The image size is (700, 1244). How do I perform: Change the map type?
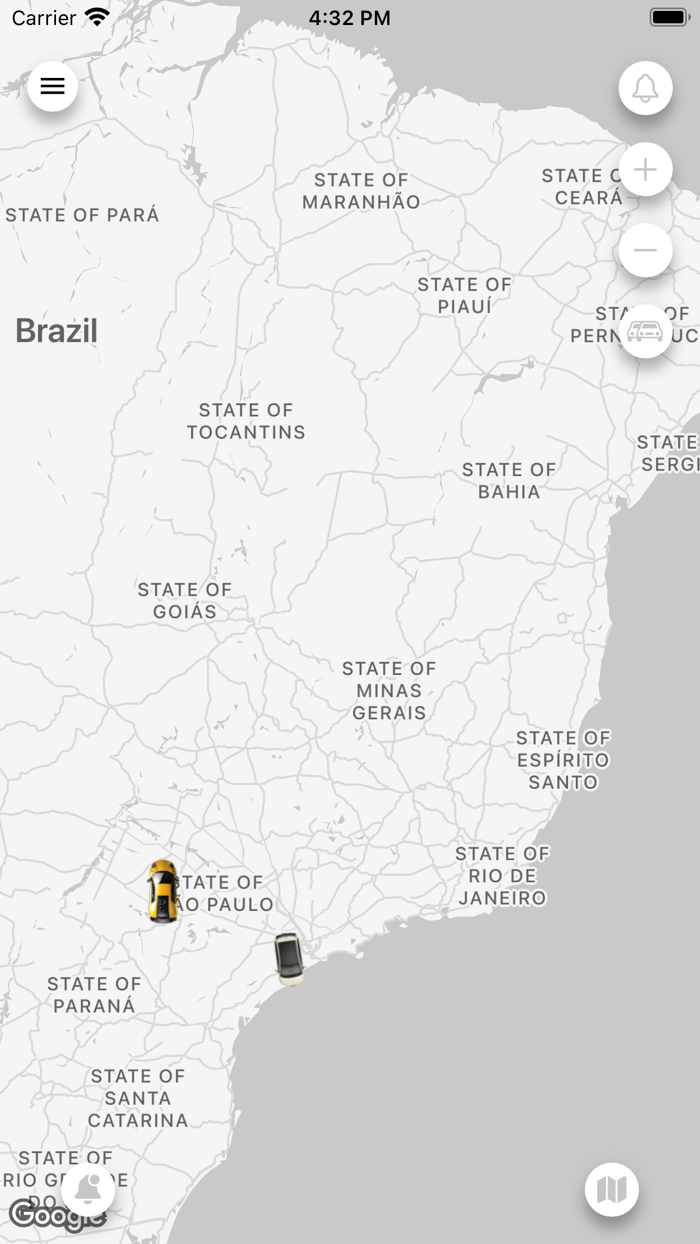click(x=611, y=1190)
